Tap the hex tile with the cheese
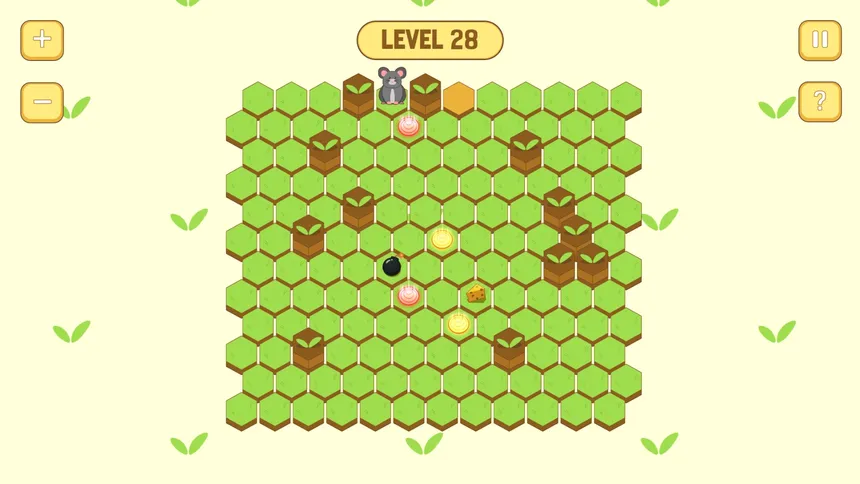The height and width of the screenshot is (484, 860). [476, 293]
